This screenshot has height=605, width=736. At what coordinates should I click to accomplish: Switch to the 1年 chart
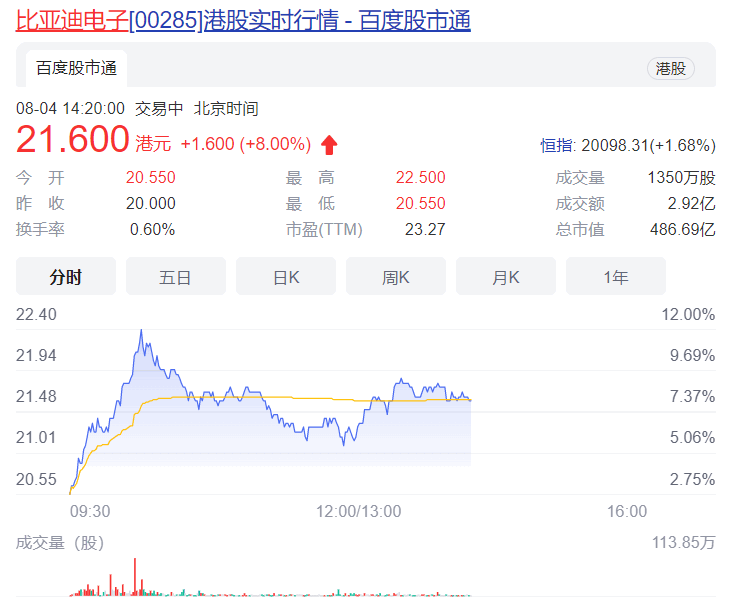(x=615, y=277)
